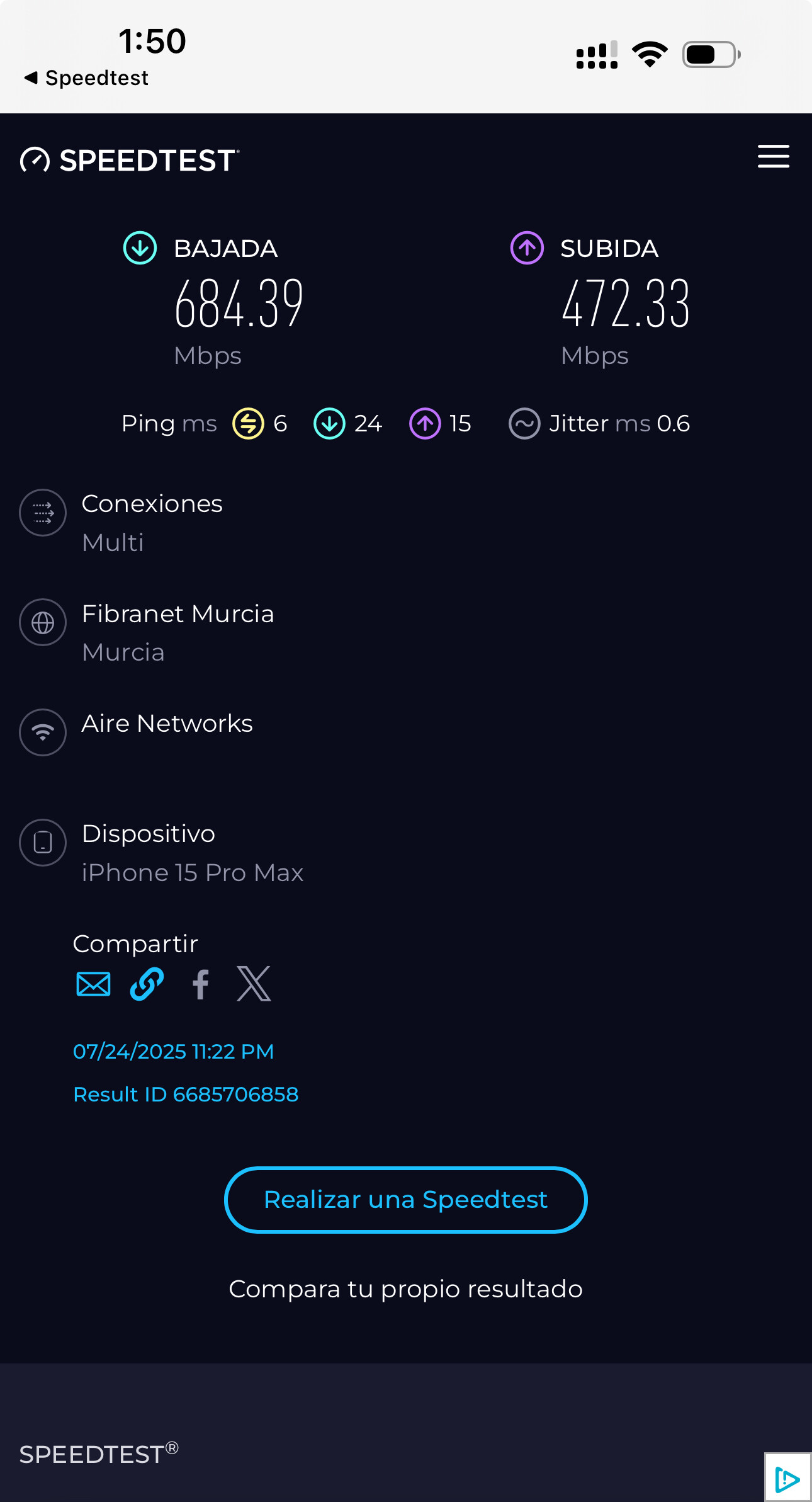Open Result ID 6685706858 link
This screenshot has height=1502, width=812.
[186, 1095]
